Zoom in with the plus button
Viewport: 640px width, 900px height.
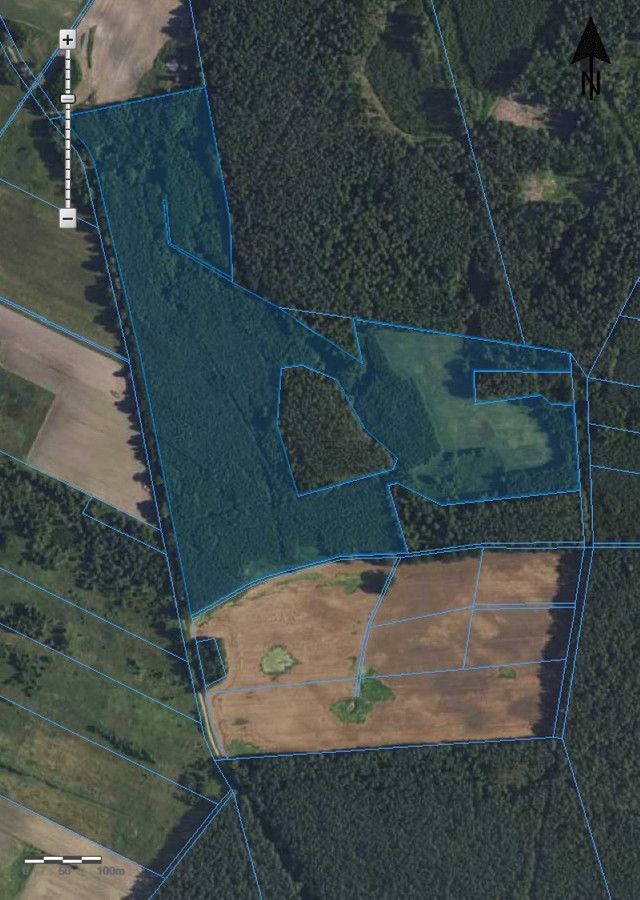pyautogui.click(x=67, y=40)
